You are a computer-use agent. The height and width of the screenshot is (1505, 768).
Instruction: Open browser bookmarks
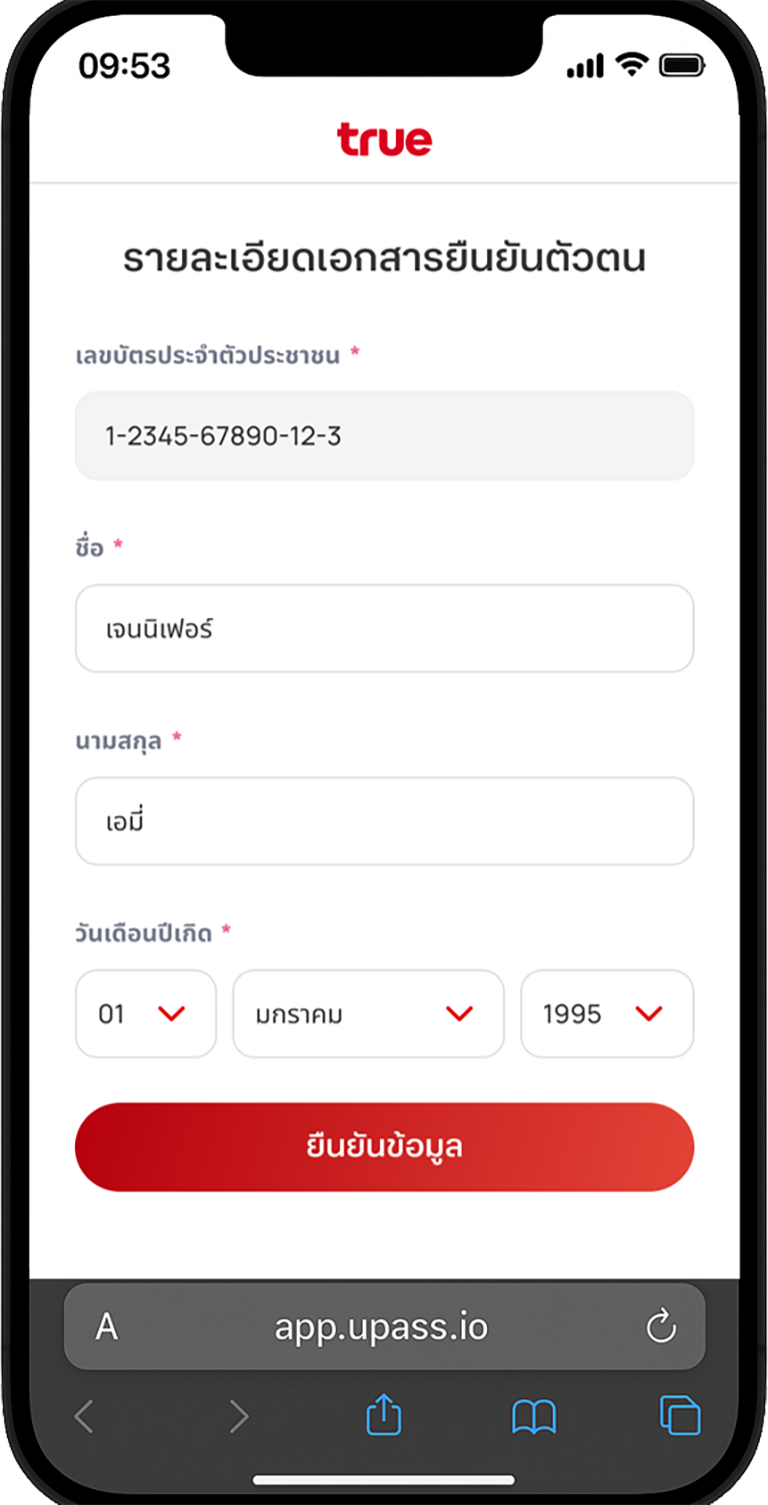click(534, 1417)
